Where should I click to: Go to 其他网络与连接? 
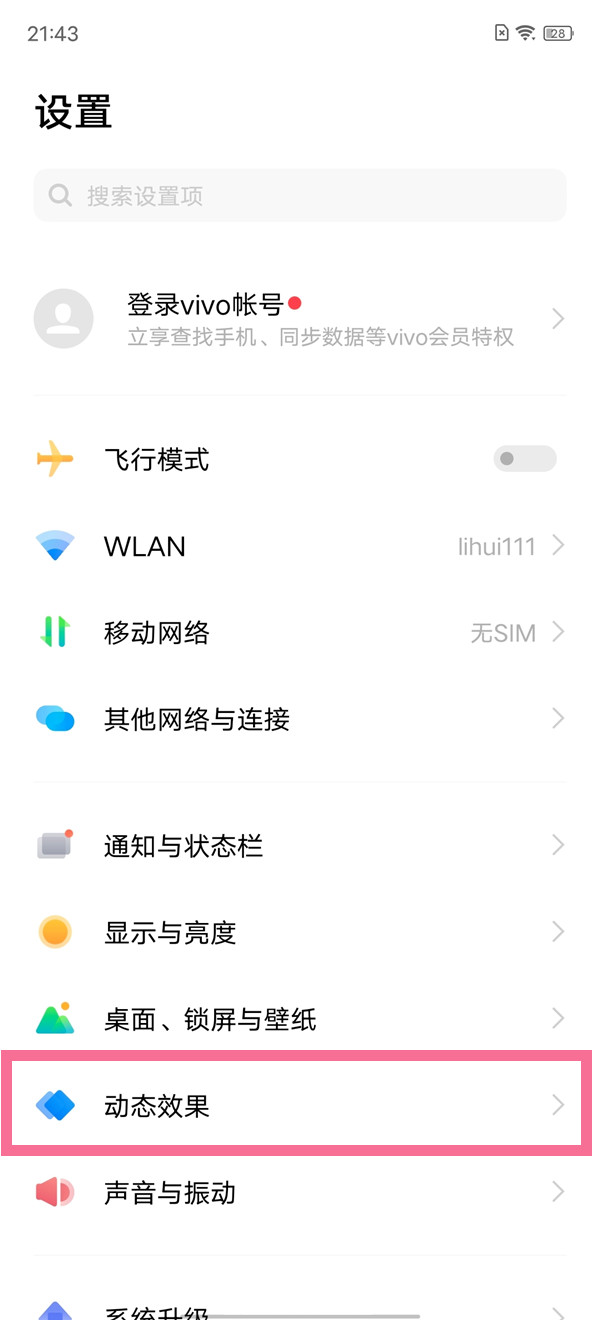tap(300, 719)
